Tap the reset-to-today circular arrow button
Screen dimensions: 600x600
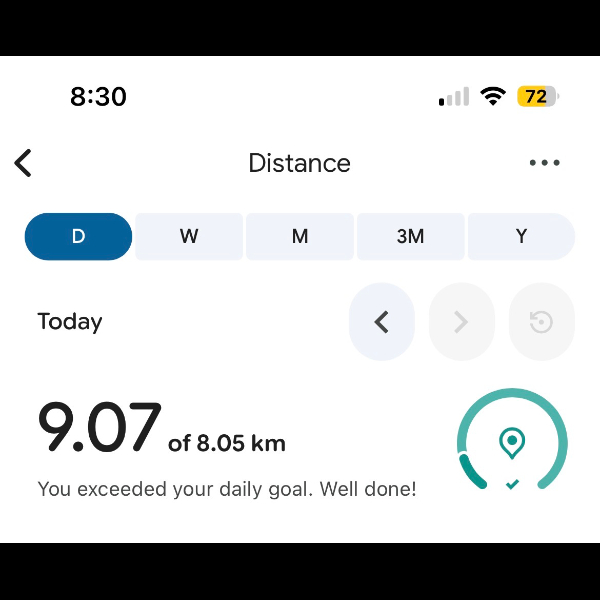click(x=541, y=322)
